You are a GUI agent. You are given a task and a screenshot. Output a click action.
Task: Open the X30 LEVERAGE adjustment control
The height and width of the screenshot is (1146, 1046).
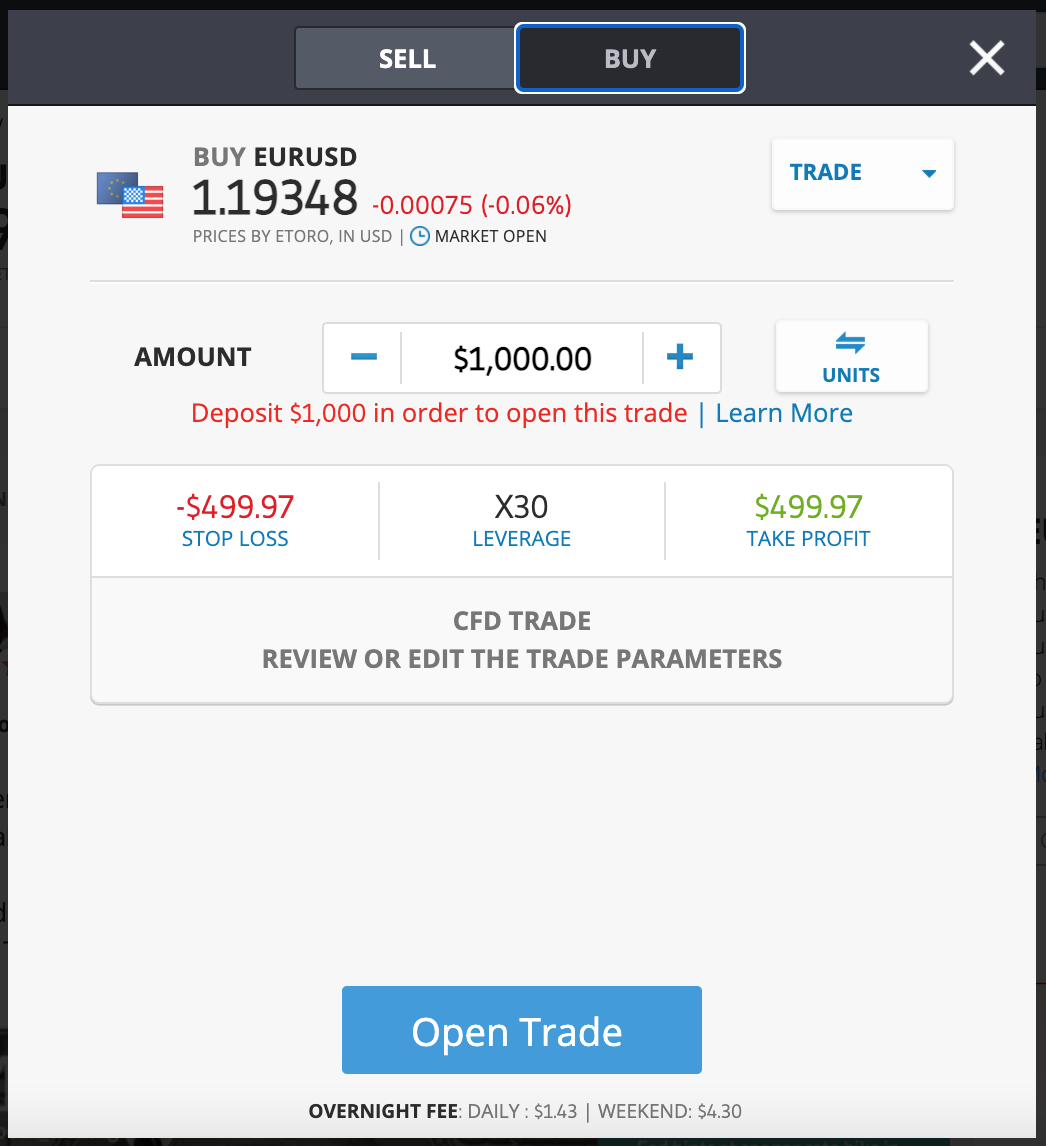coord(521,520)
